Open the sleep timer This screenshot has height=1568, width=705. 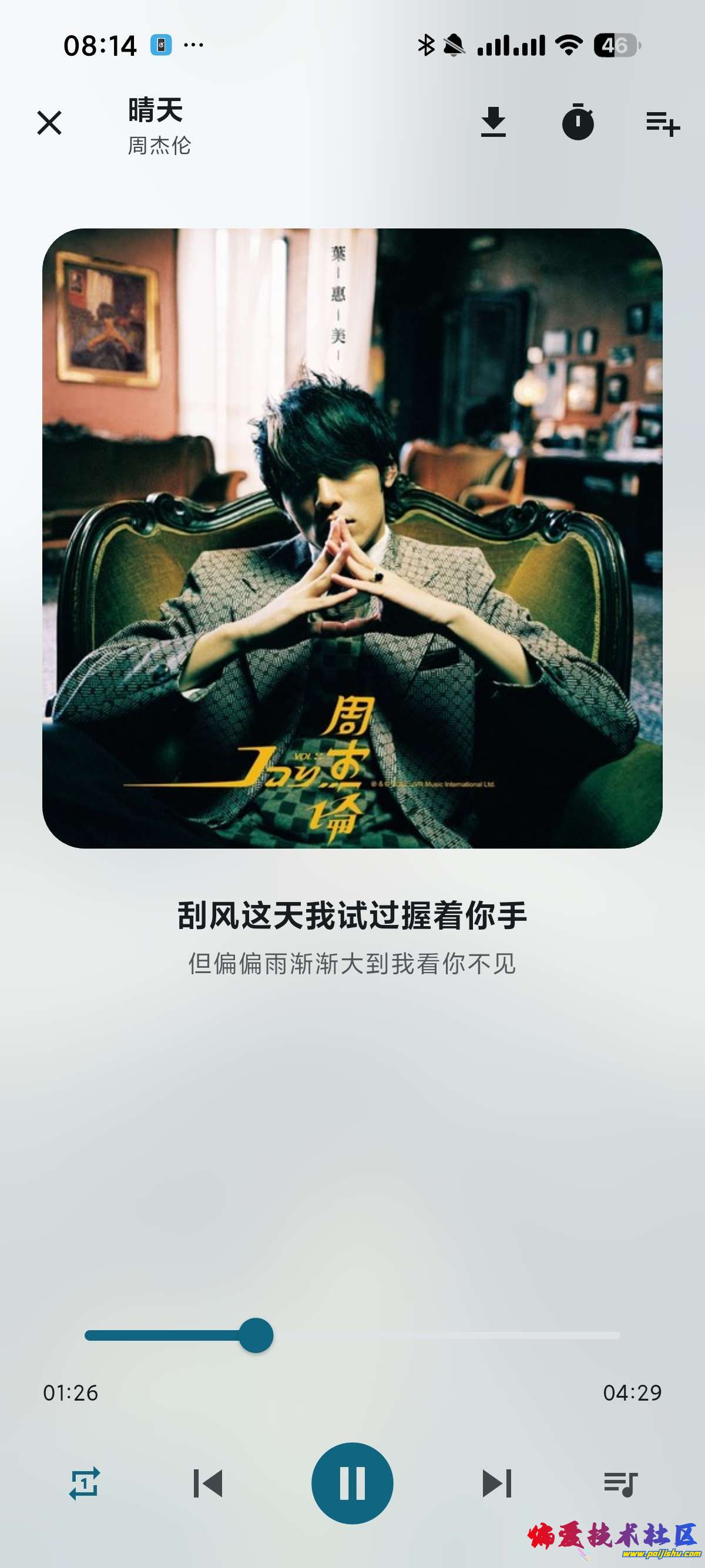click(x=578, y=122)
